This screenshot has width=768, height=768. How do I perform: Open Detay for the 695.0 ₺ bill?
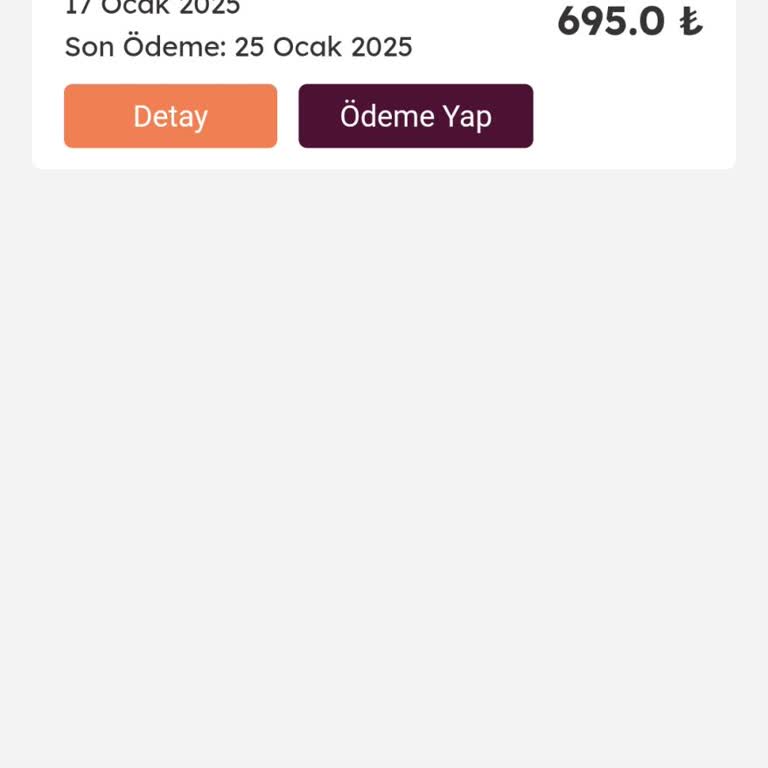(x=170, y=116)
